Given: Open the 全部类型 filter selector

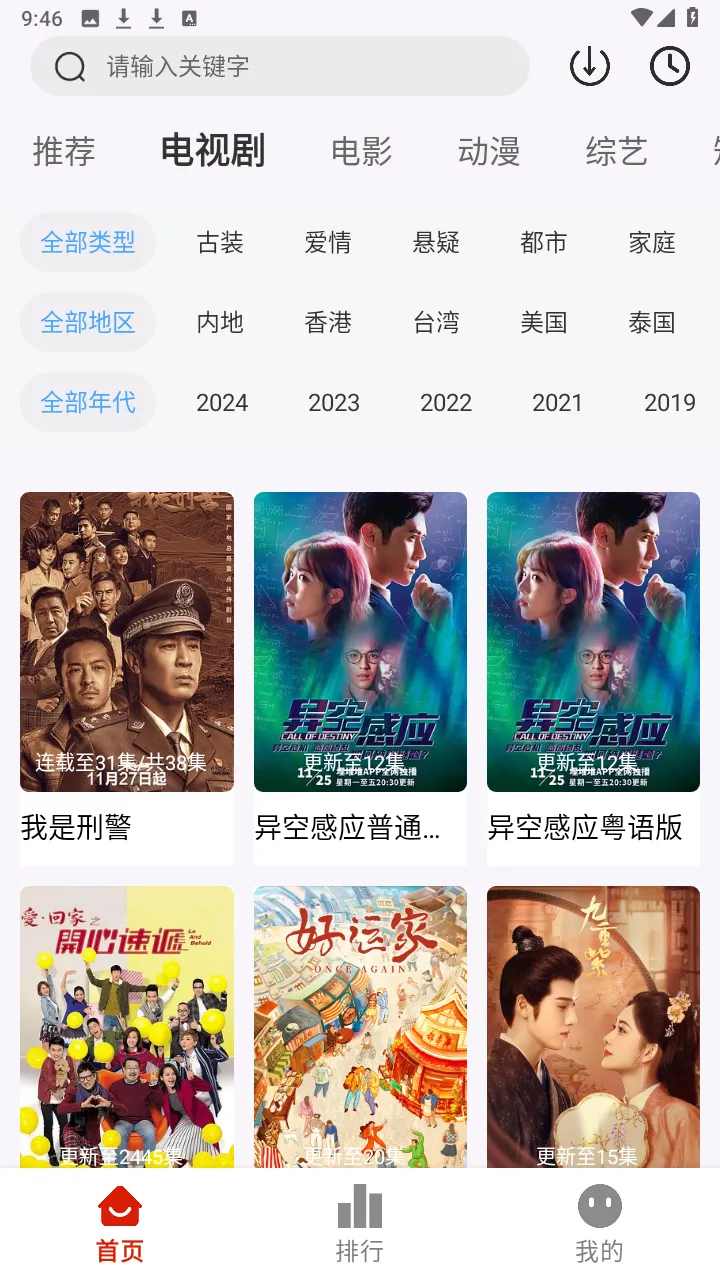Looking at the screenshot, I should [x=88, y=242].
